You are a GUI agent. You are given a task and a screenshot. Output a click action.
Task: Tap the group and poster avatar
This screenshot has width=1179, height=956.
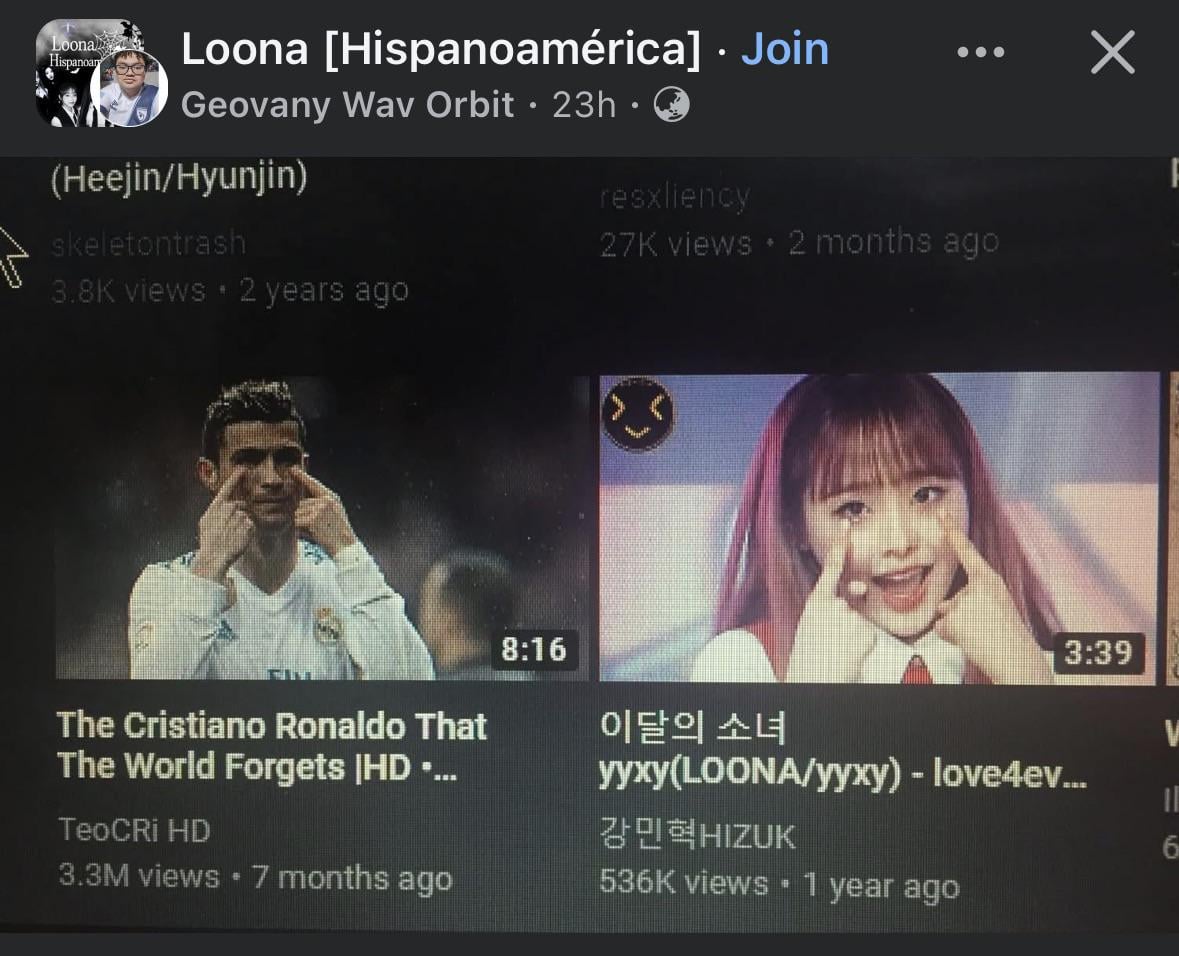click(100, 75)
